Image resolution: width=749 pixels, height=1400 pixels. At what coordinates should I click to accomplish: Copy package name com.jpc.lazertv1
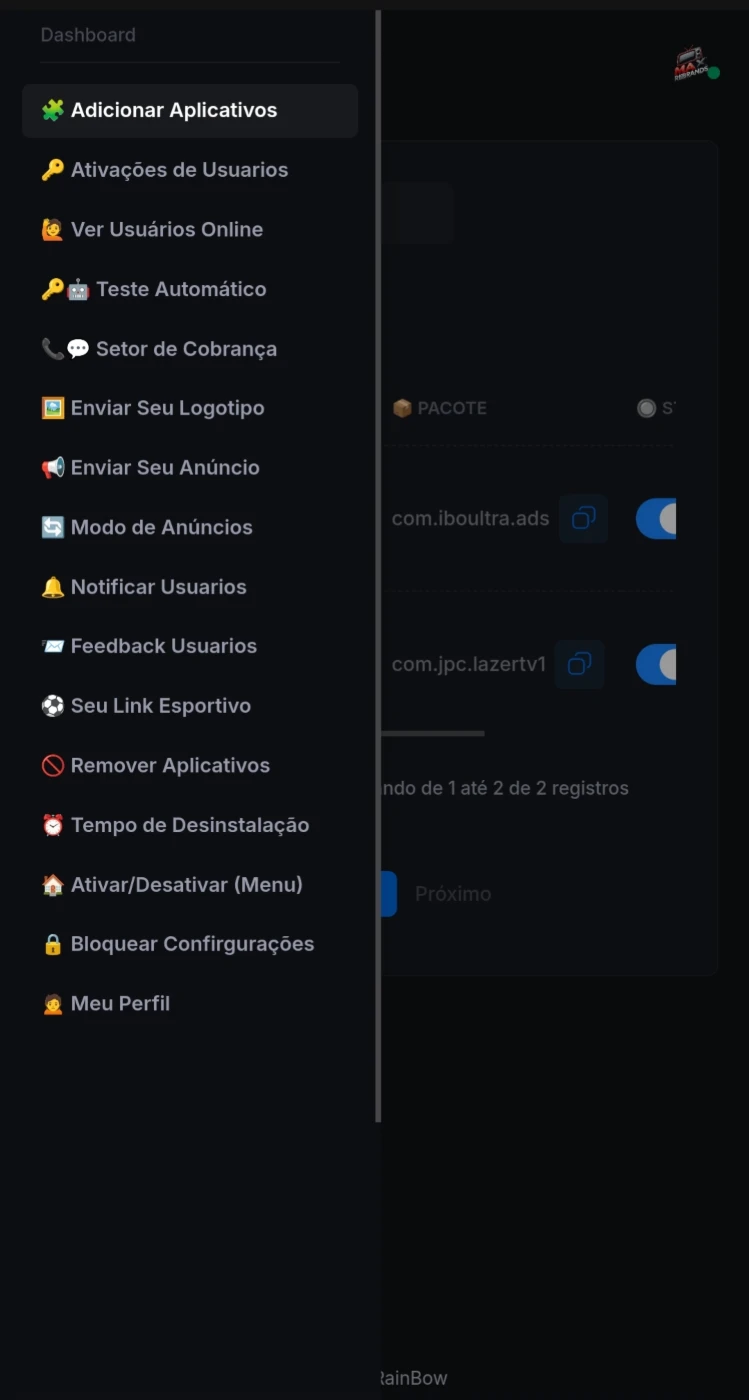(x=579, y=664)
